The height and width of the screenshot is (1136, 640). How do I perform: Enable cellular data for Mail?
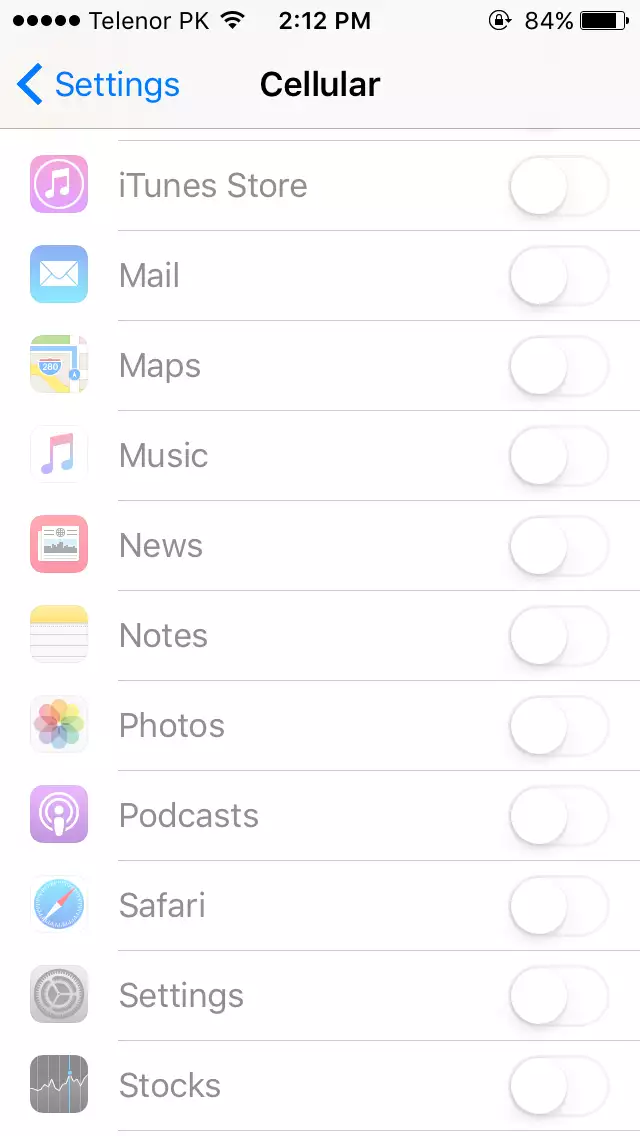[558, 276]
